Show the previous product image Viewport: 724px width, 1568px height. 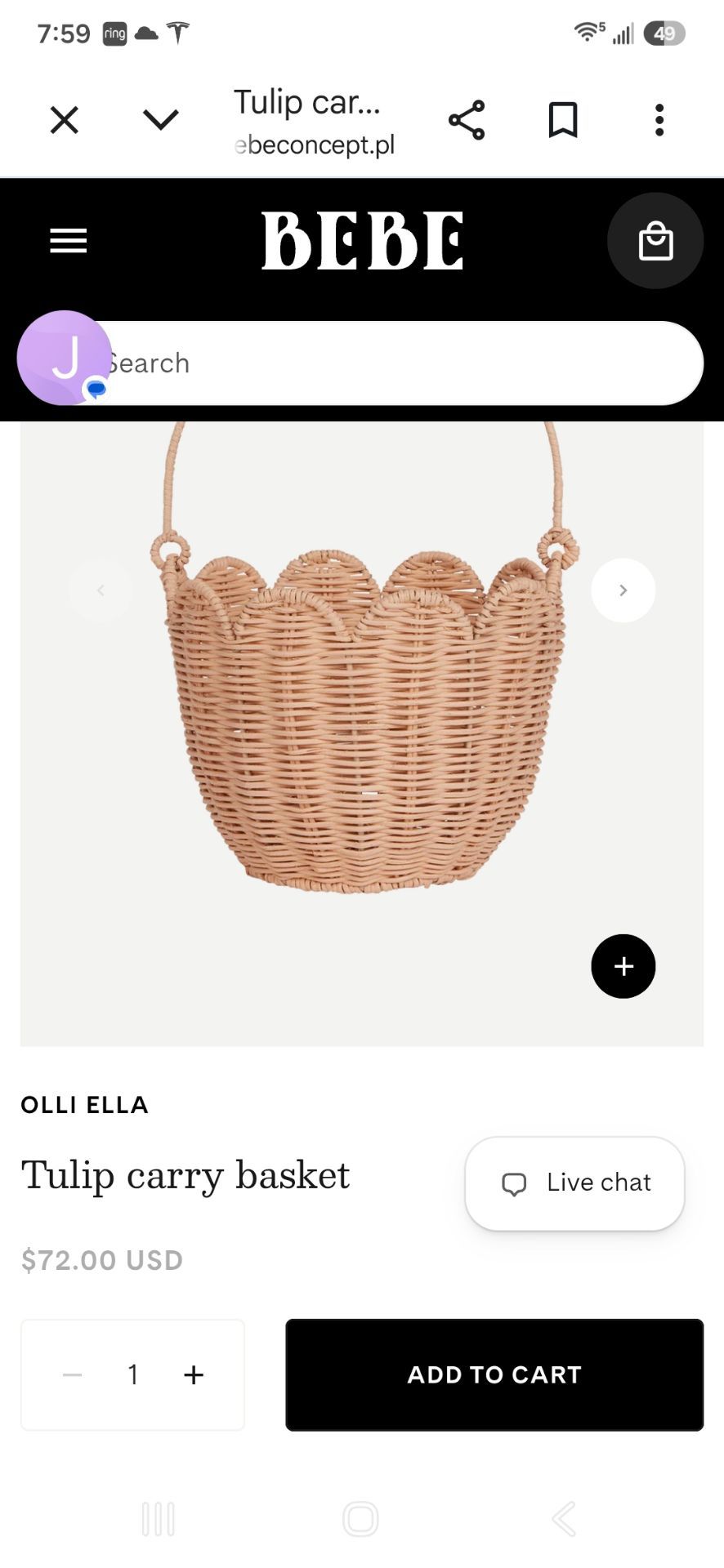101,590
